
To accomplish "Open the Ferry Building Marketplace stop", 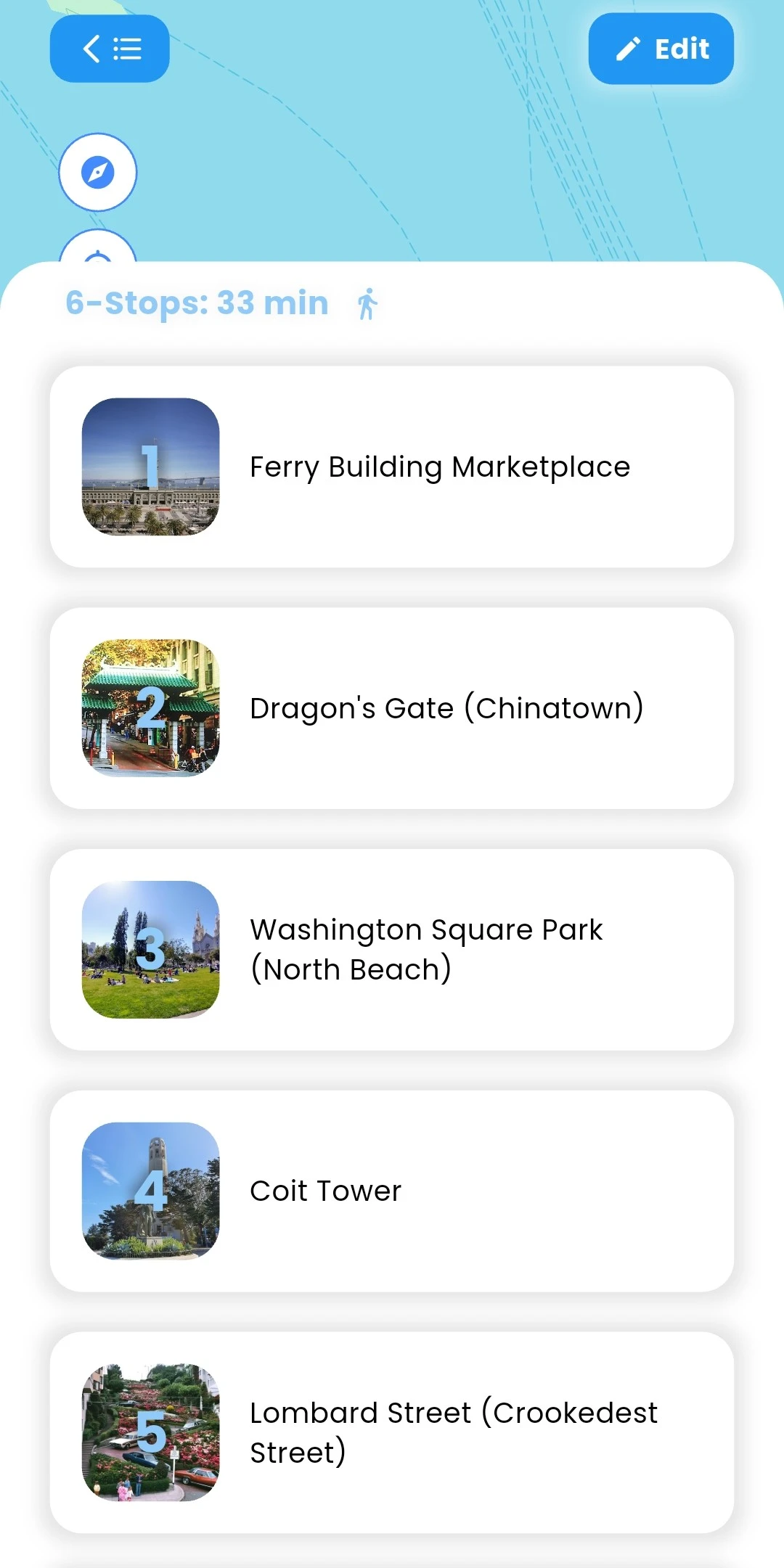I will (392, 467).
